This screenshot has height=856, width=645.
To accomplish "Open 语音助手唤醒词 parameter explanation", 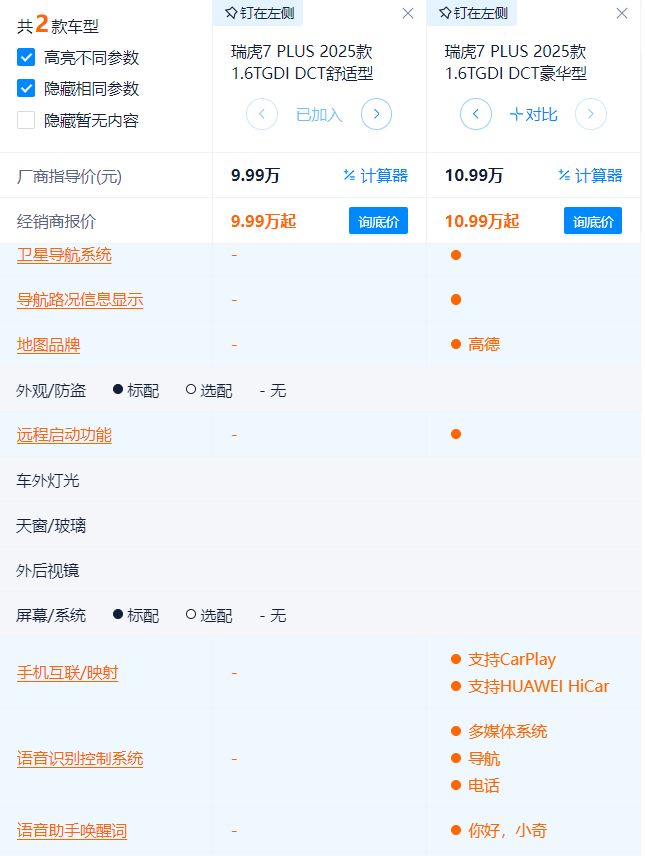I will tap(72, 831).
